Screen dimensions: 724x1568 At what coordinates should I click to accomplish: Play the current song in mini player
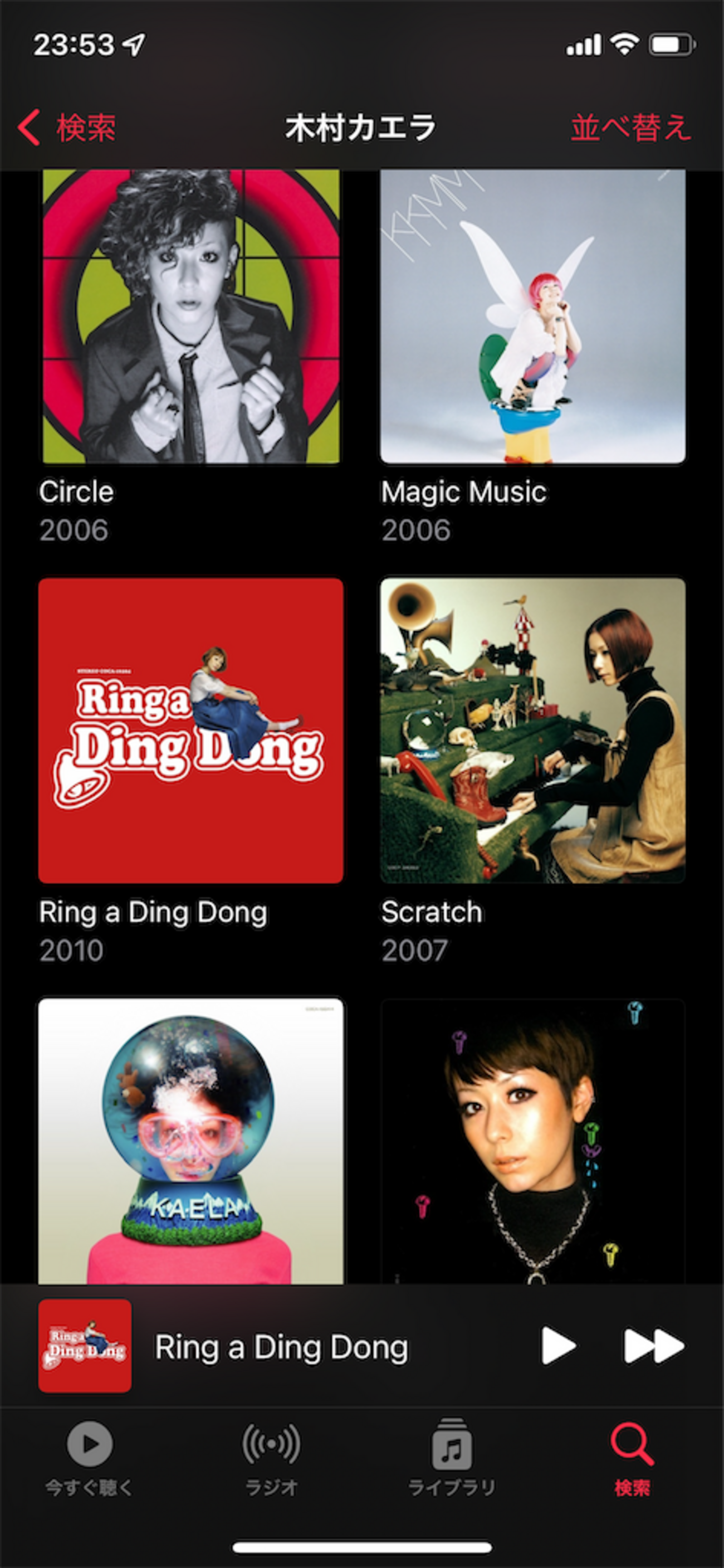click(558, 1346)
